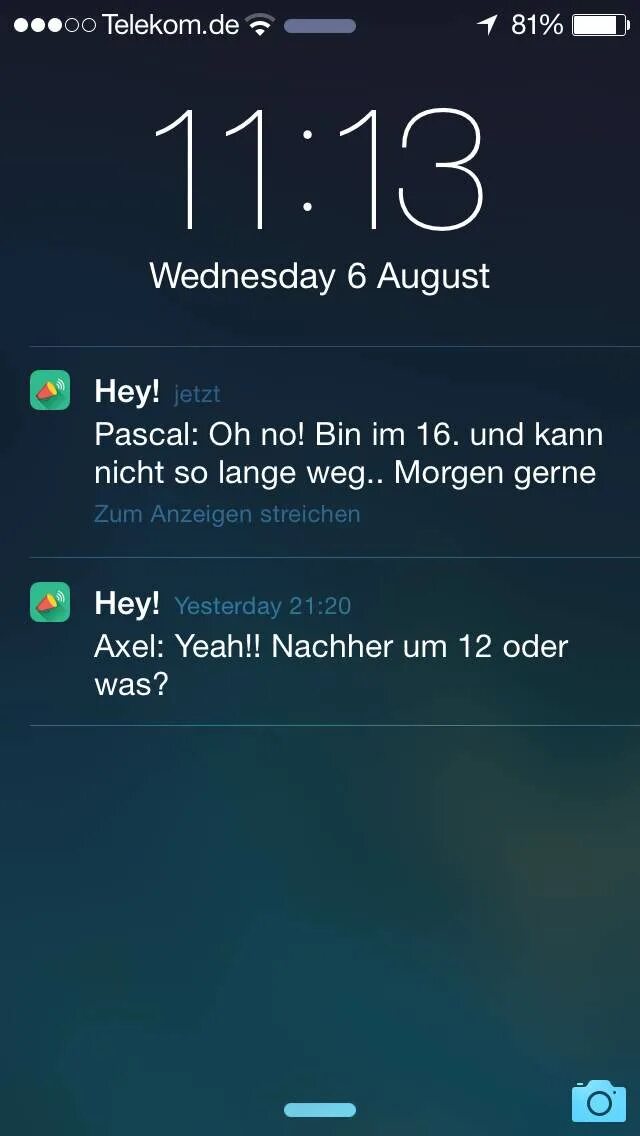Tap the Notification Center grabber at top
The image size is (640, 1136).
coord(320,27)
